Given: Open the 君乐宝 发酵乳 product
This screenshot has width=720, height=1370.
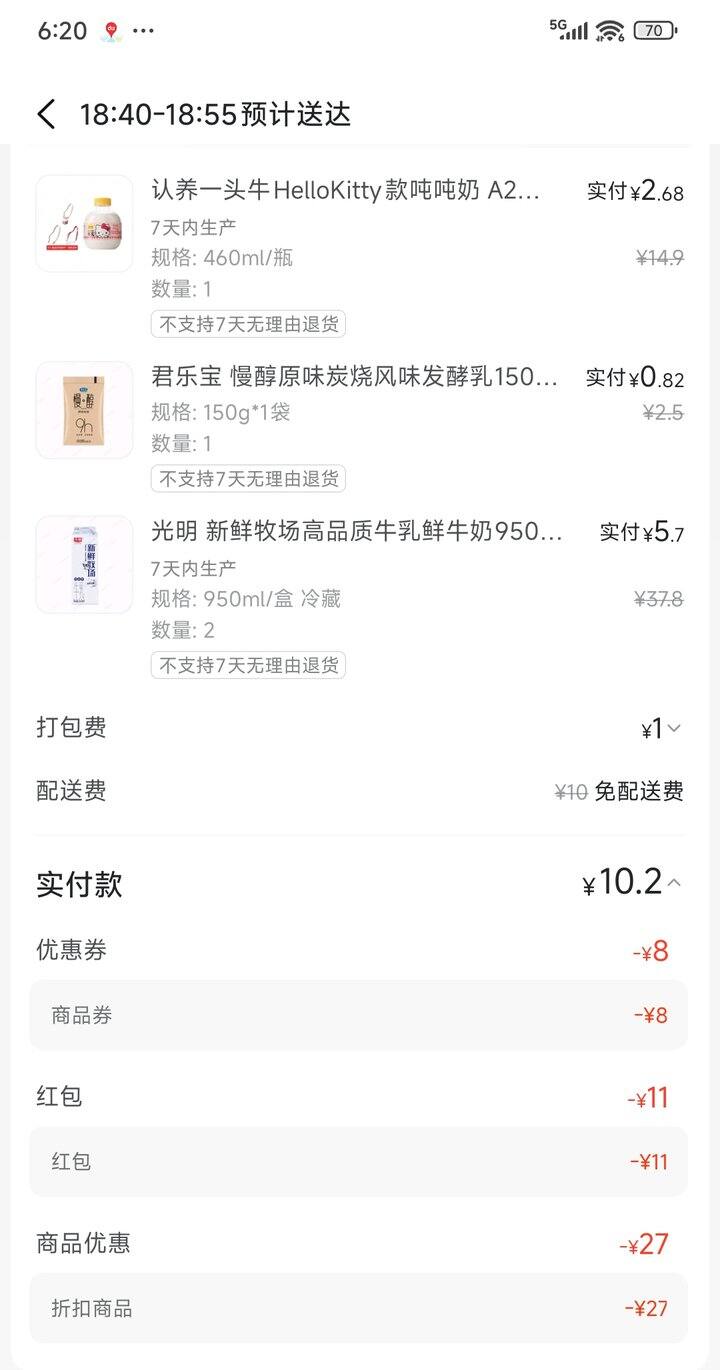Looking at the screenshot, I should click(x=354, y=377).
